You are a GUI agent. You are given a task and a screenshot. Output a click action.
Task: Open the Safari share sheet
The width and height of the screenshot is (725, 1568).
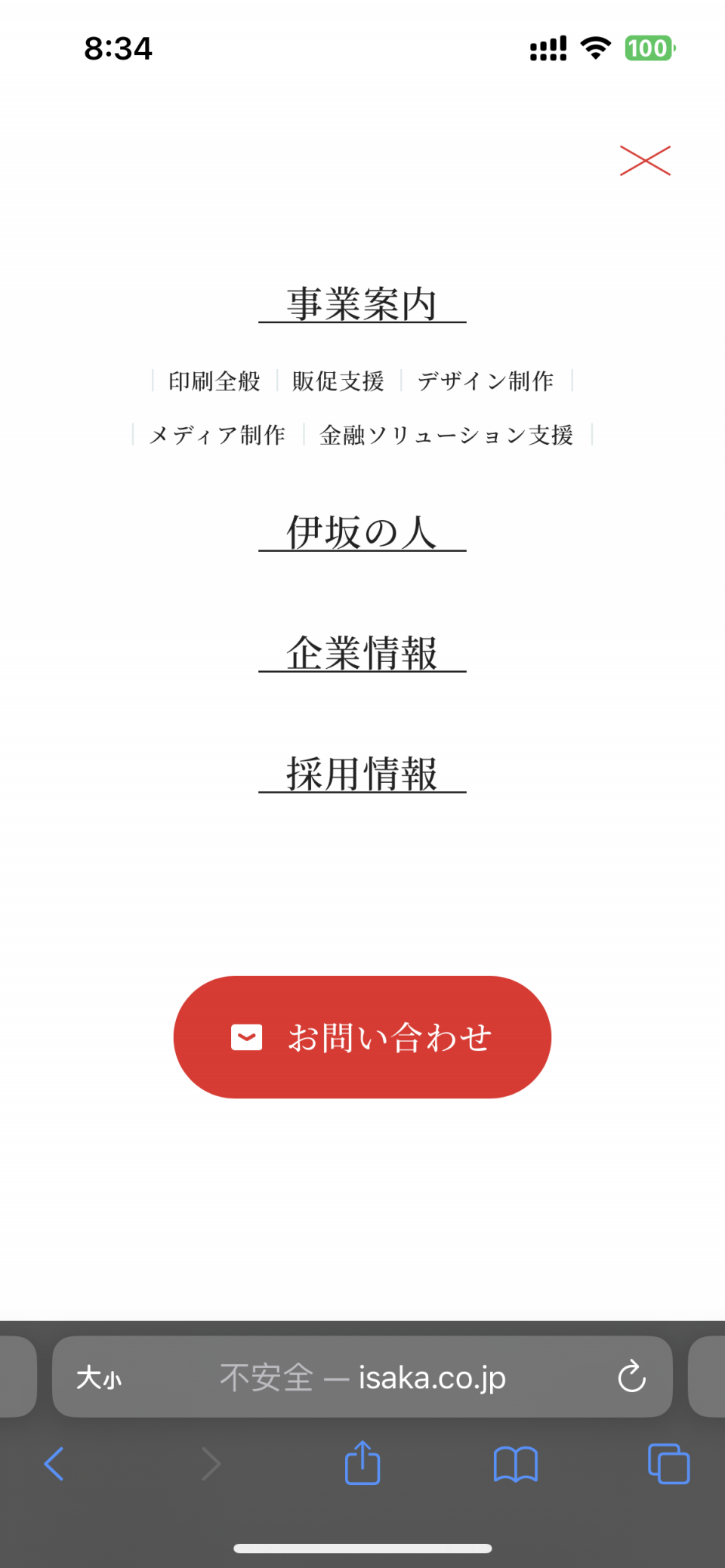[362, 1463]
